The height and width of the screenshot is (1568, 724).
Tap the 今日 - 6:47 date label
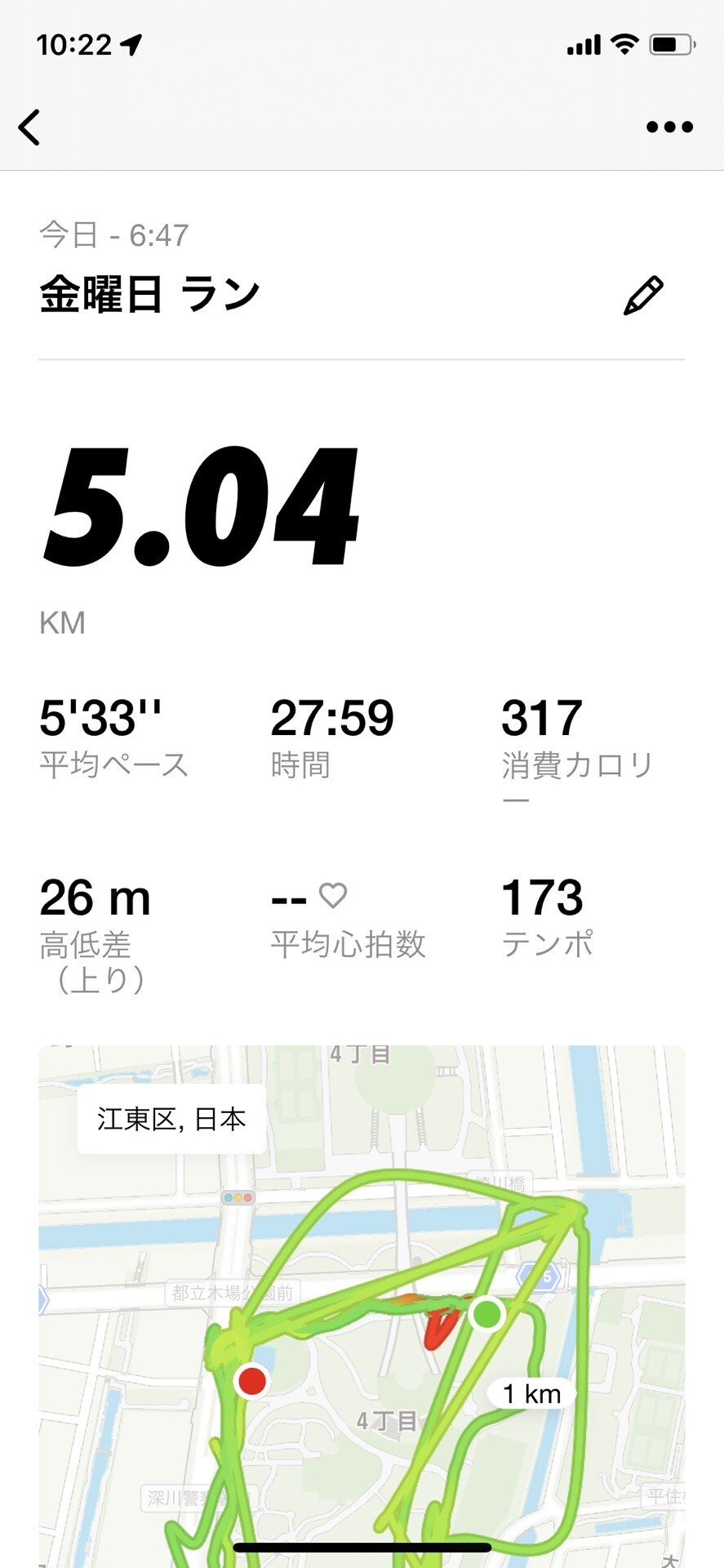(x=113, y=235)
